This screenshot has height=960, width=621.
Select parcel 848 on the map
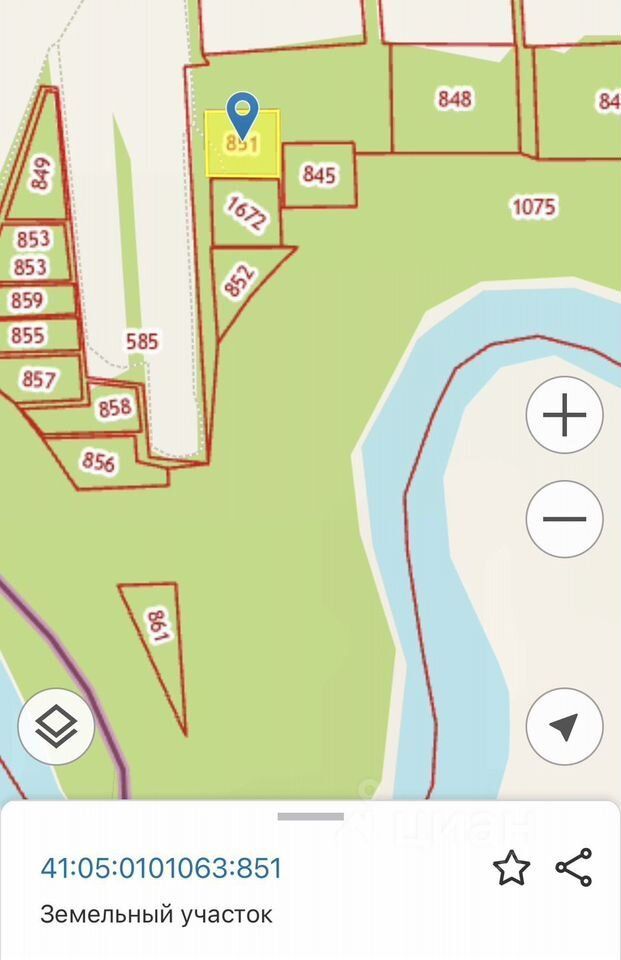point(454,99)
